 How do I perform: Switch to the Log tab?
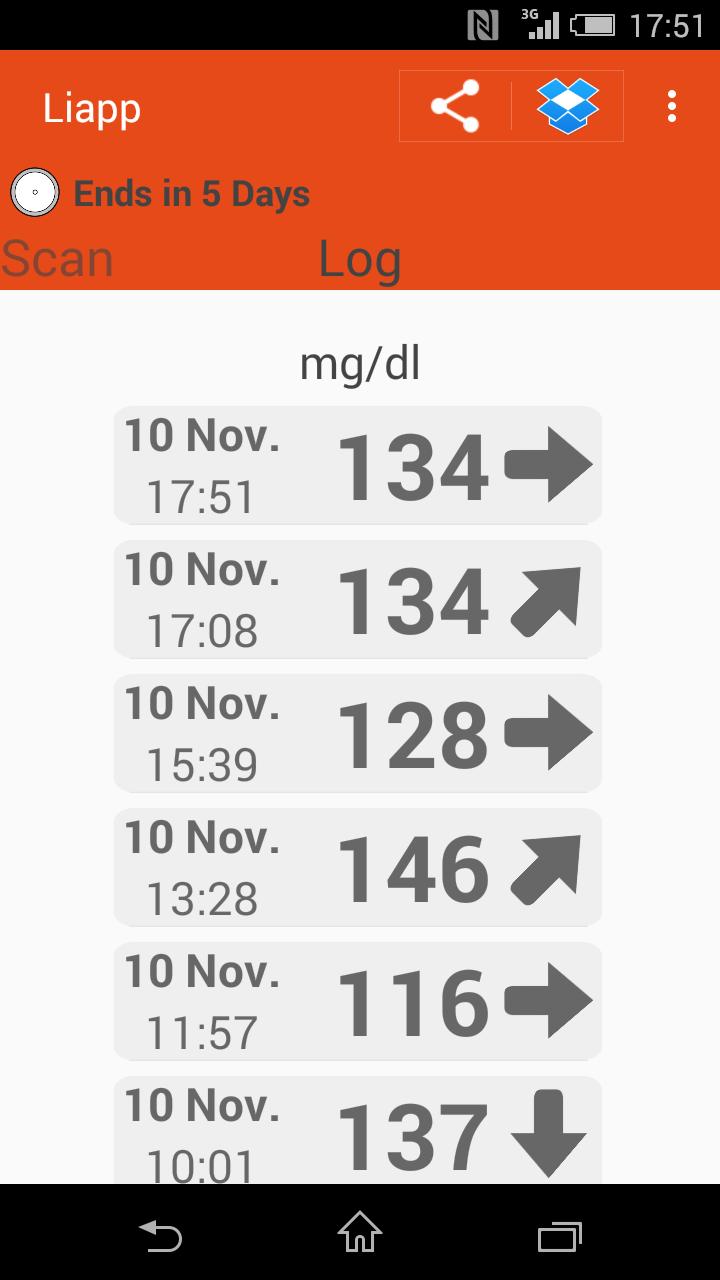coord(360,259)
